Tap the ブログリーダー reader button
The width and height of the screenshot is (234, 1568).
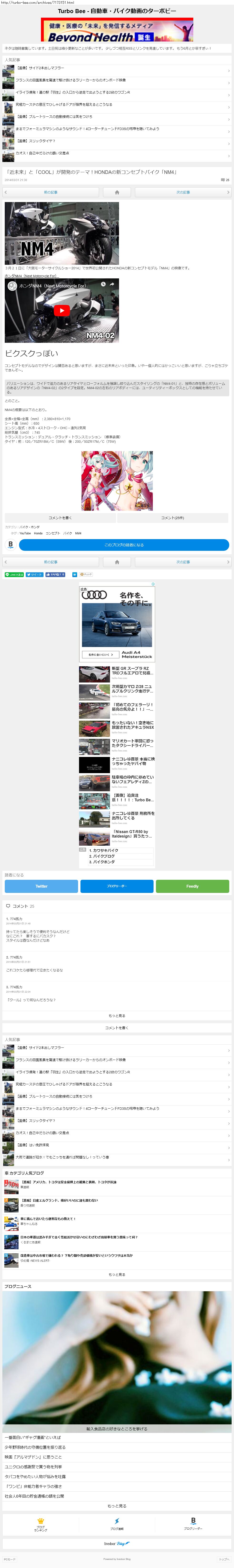(x=117, y=886)
